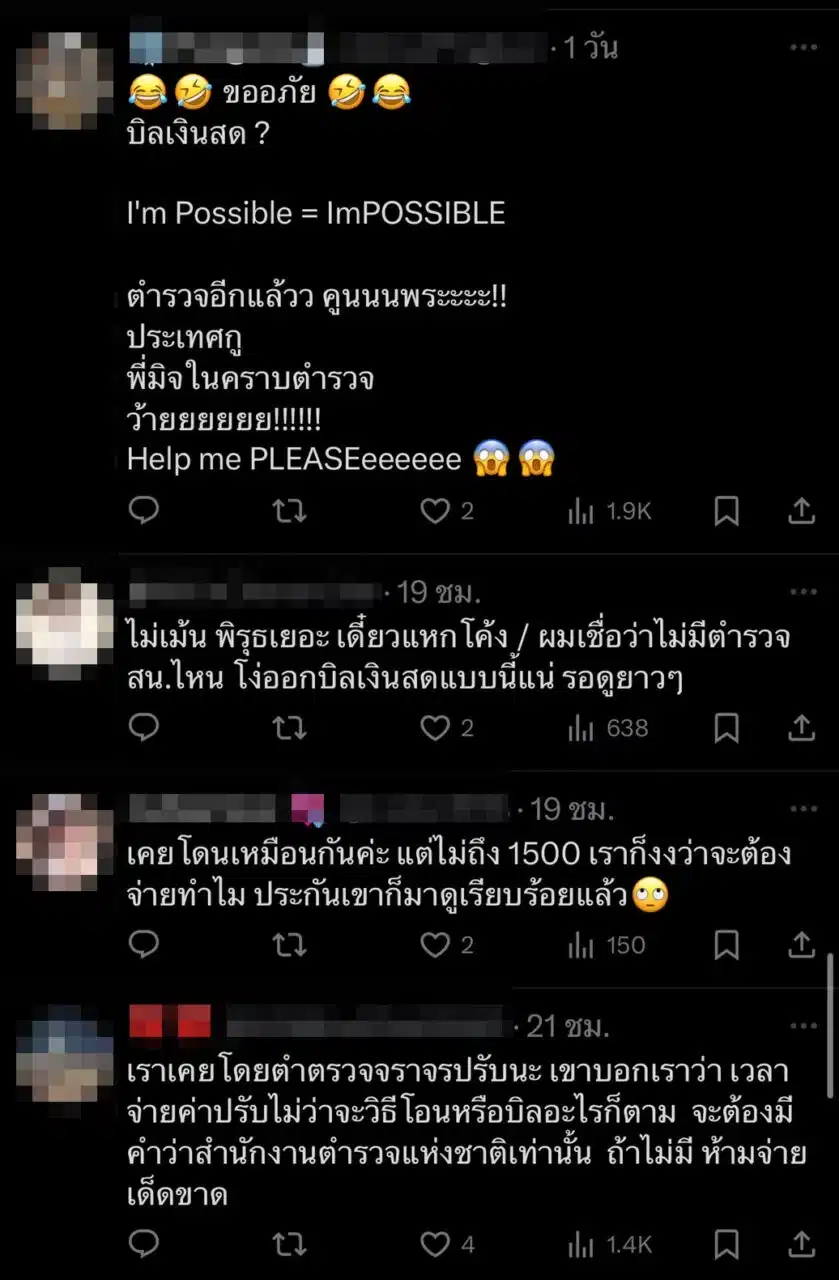Reply to the 'I'm Possible = ImPOSSIBLE' tweet

coord(145,512)
